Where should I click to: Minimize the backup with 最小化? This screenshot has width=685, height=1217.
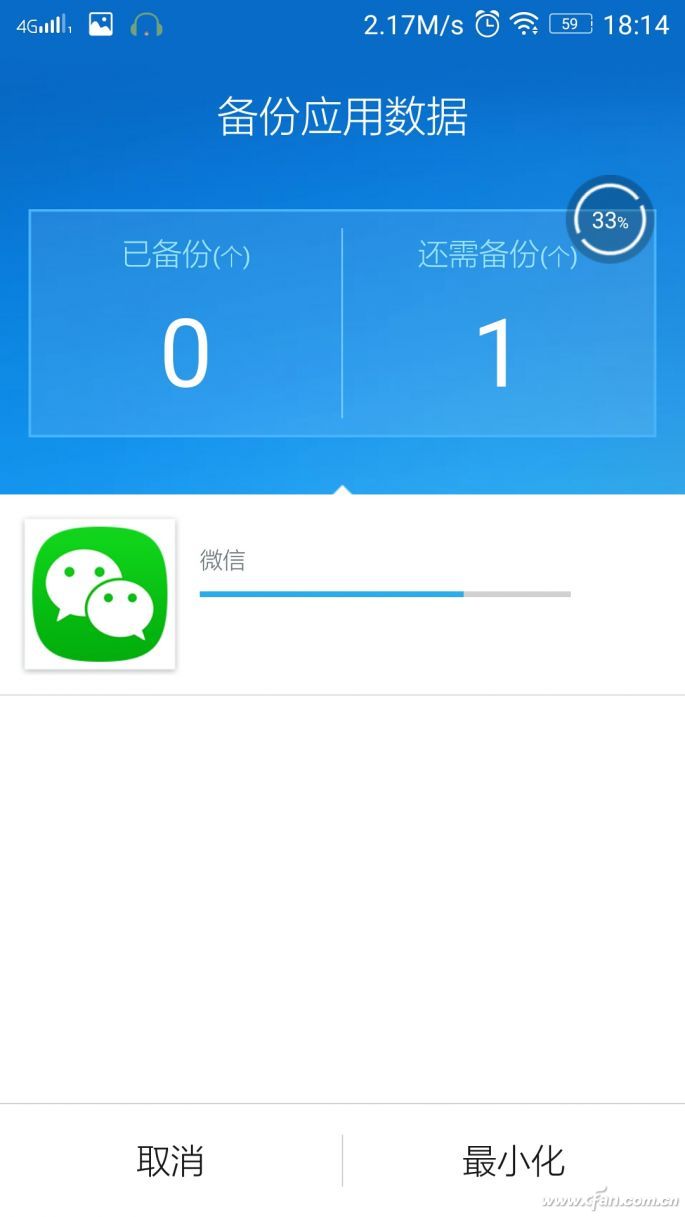tap(513, 1161)
